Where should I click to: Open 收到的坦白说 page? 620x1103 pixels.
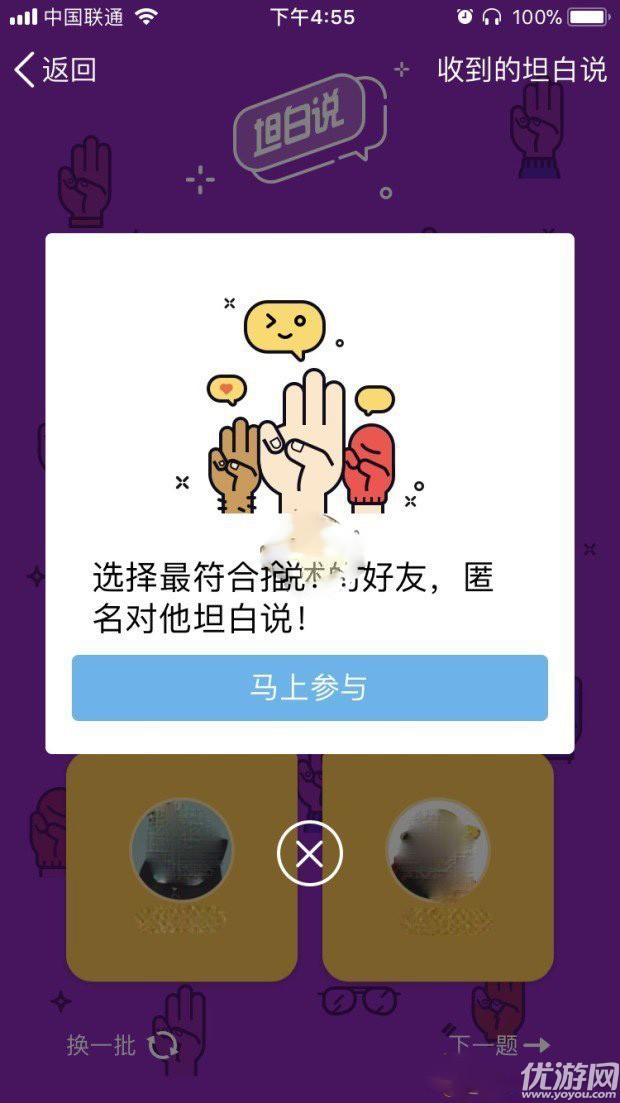522,69
